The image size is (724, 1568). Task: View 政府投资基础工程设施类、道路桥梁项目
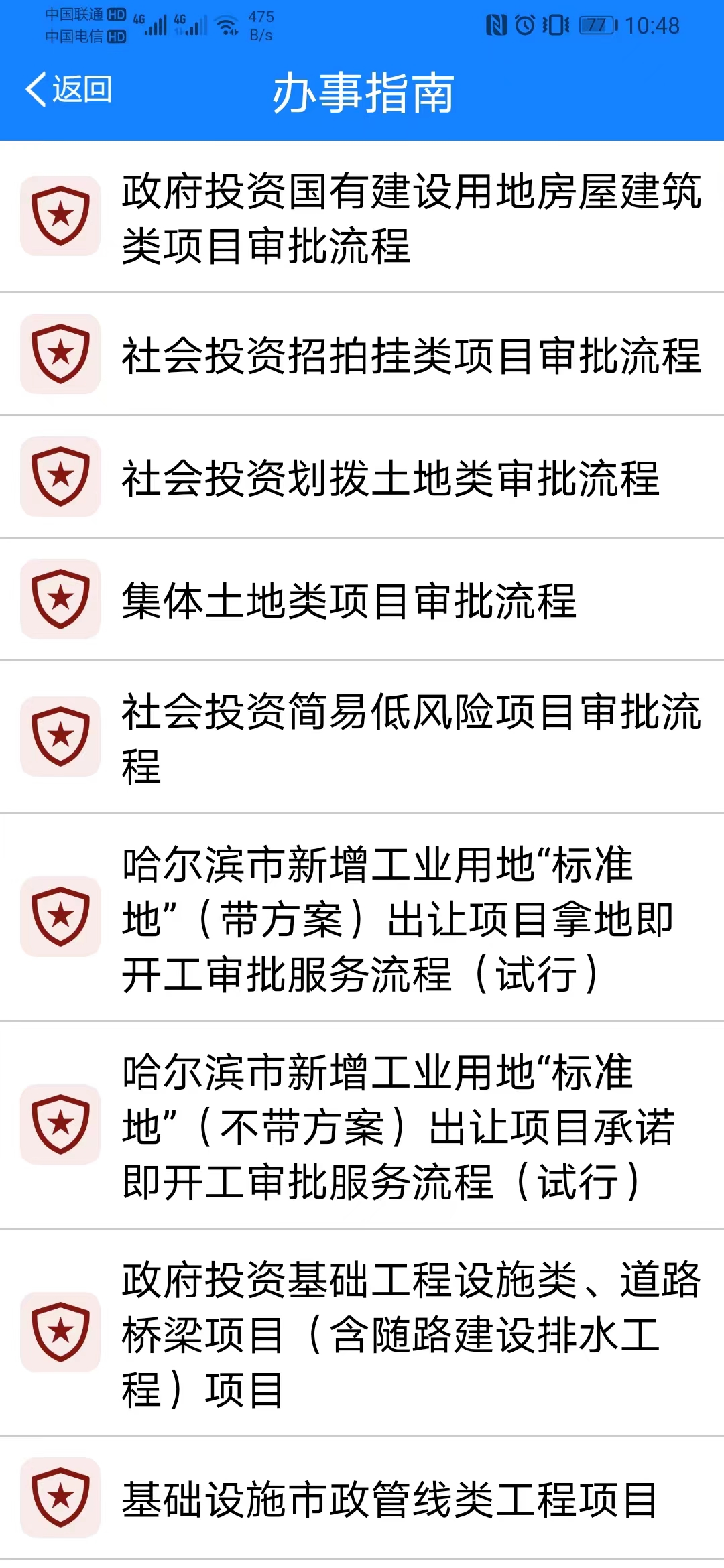click(362, 1333)
